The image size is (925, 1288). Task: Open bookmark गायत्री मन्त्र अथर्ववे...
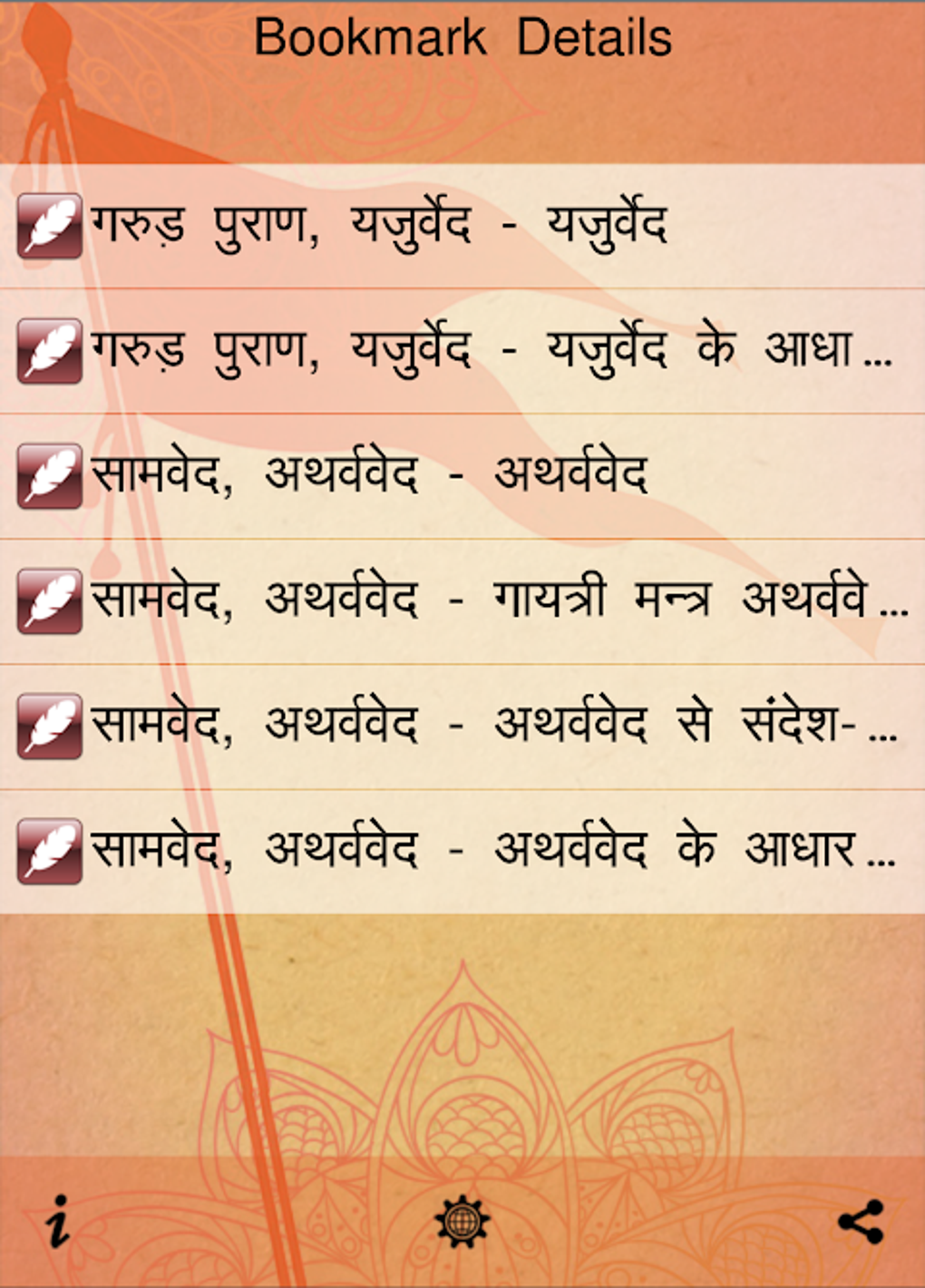coord(462,601)
